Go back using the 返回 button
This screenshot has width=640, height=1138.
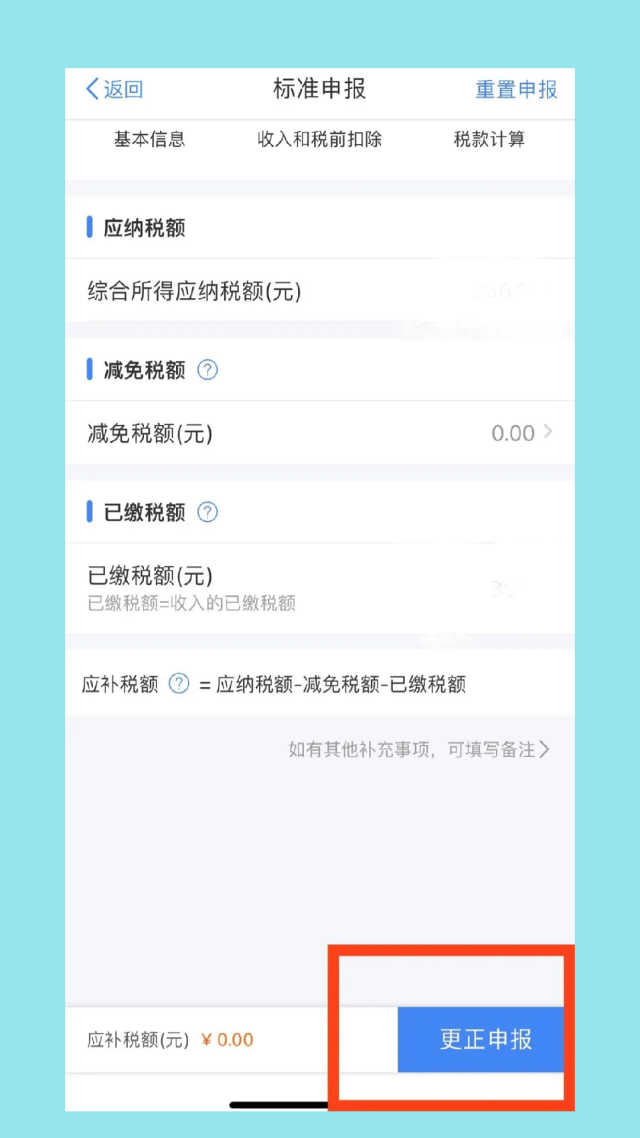tap(115, 89)
